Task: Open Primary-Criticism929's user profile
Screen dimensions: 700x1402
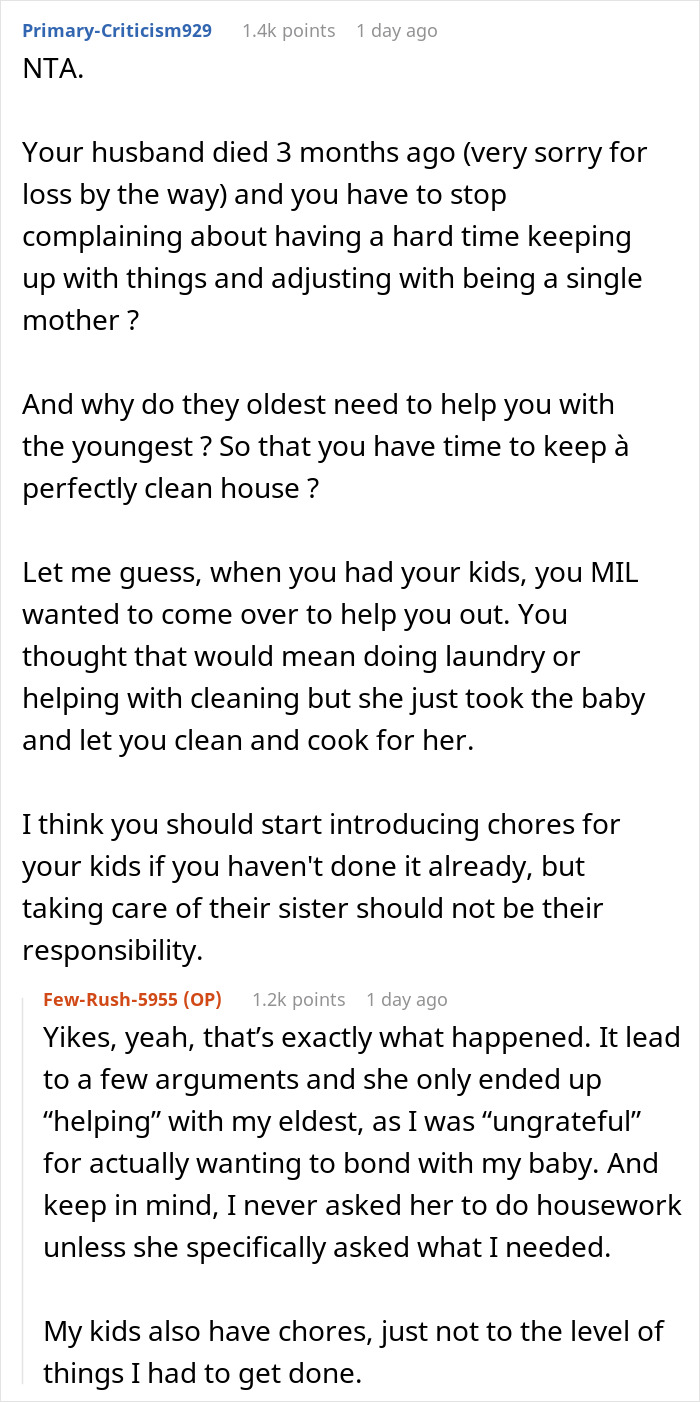Action: pyautogui.click(x=117, y=30)
